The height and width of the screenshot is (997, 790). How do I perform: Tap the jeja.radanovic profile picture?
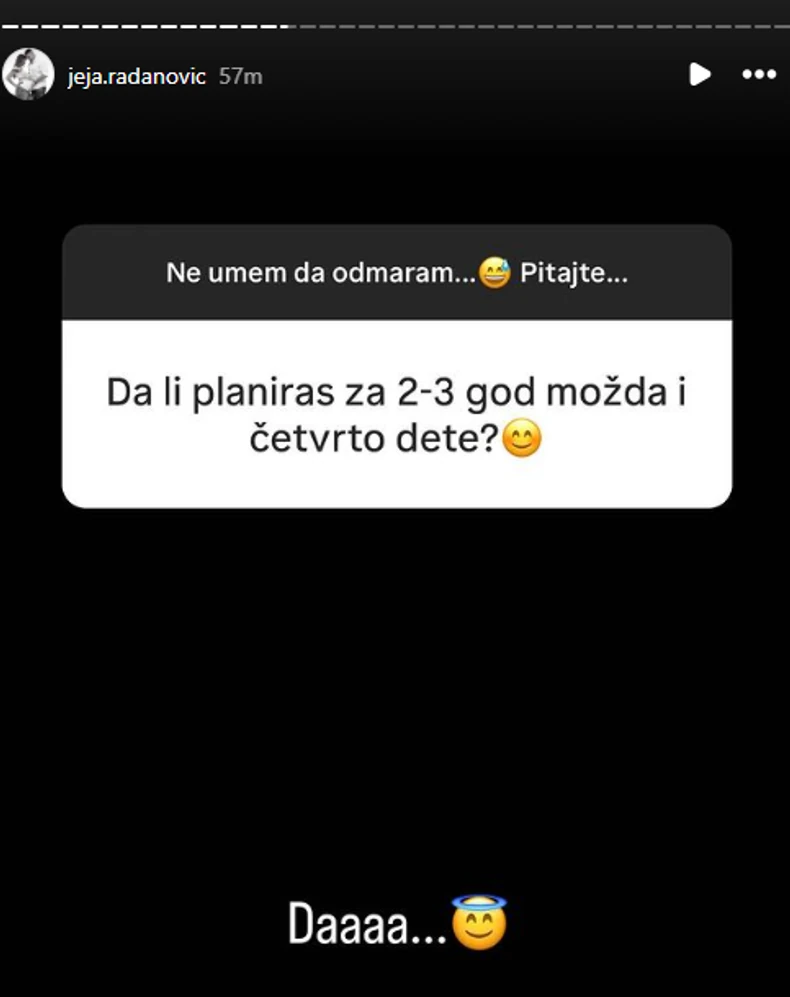click(x=29, y=74)
